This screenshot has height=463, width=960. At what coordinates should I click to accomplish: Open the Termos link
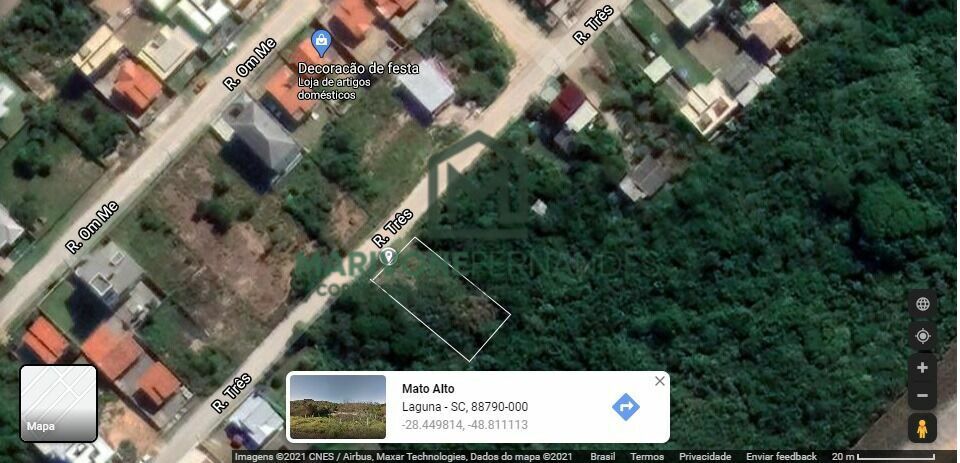[647, 457]
